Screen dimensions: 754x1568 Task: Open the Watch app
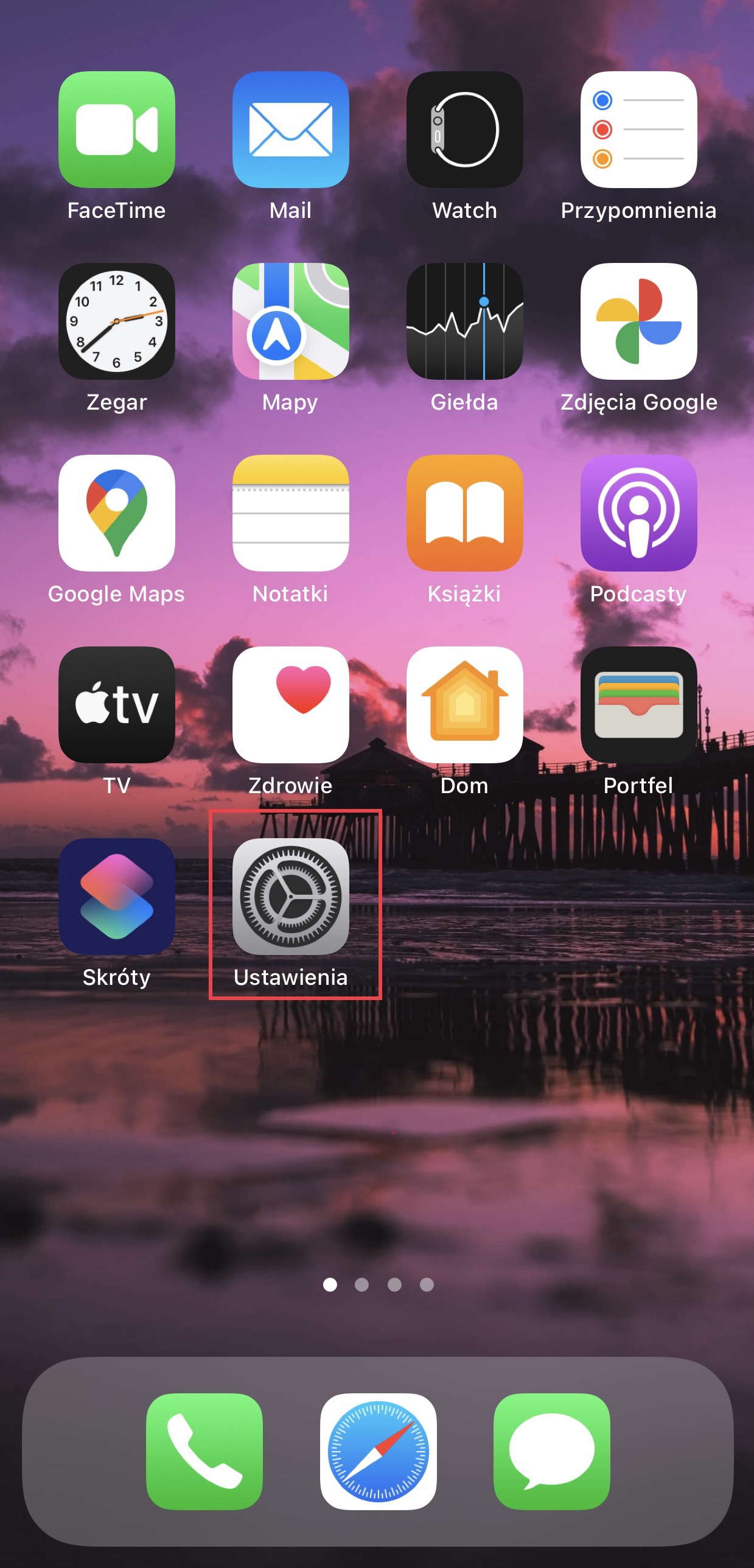tap(464, 130)
